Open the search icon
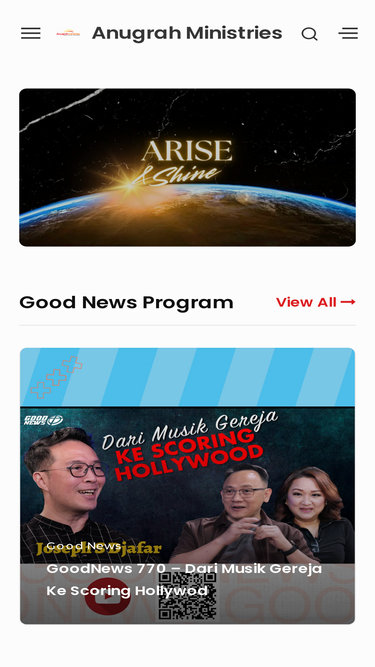 310,34
